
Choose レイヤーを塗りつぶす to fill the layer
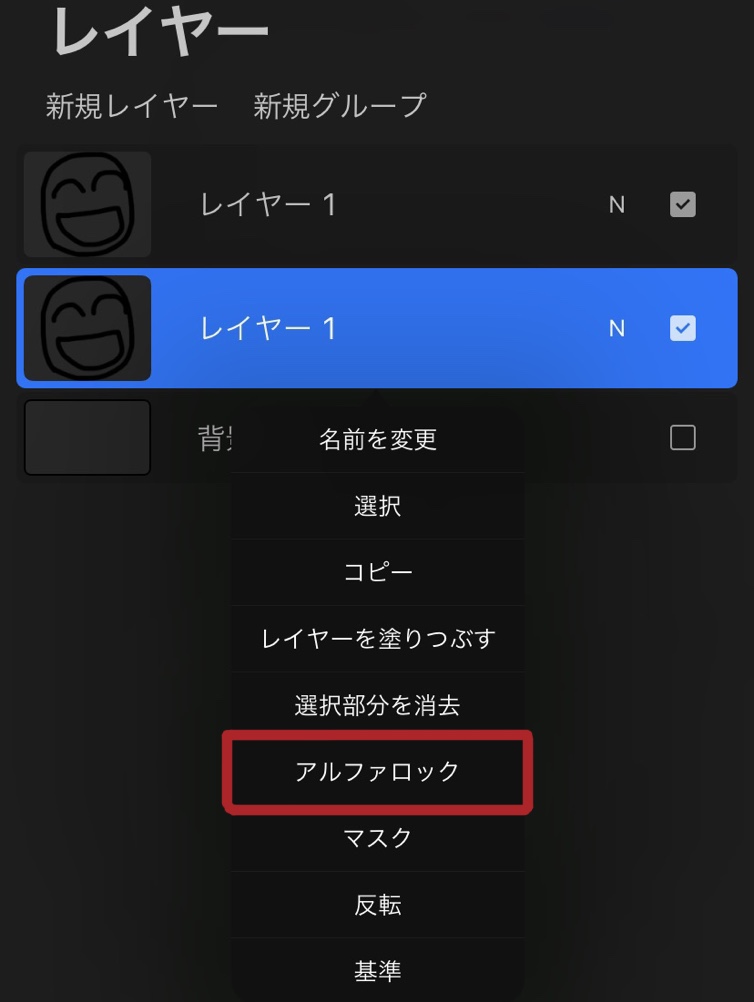378,638
